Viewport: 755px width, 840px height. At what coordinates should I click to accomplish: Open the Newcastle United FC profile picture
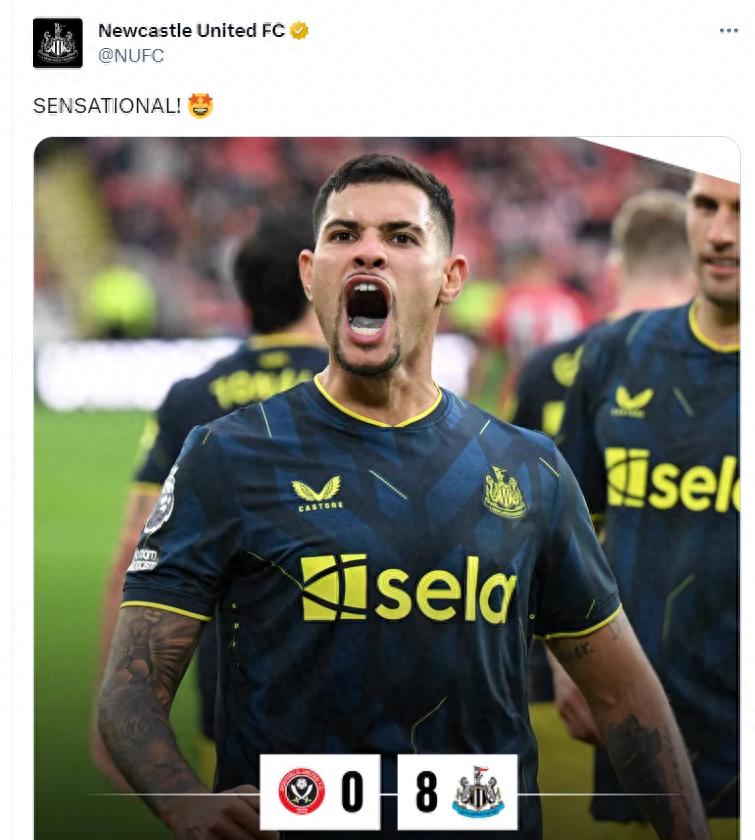coord(58,43)
